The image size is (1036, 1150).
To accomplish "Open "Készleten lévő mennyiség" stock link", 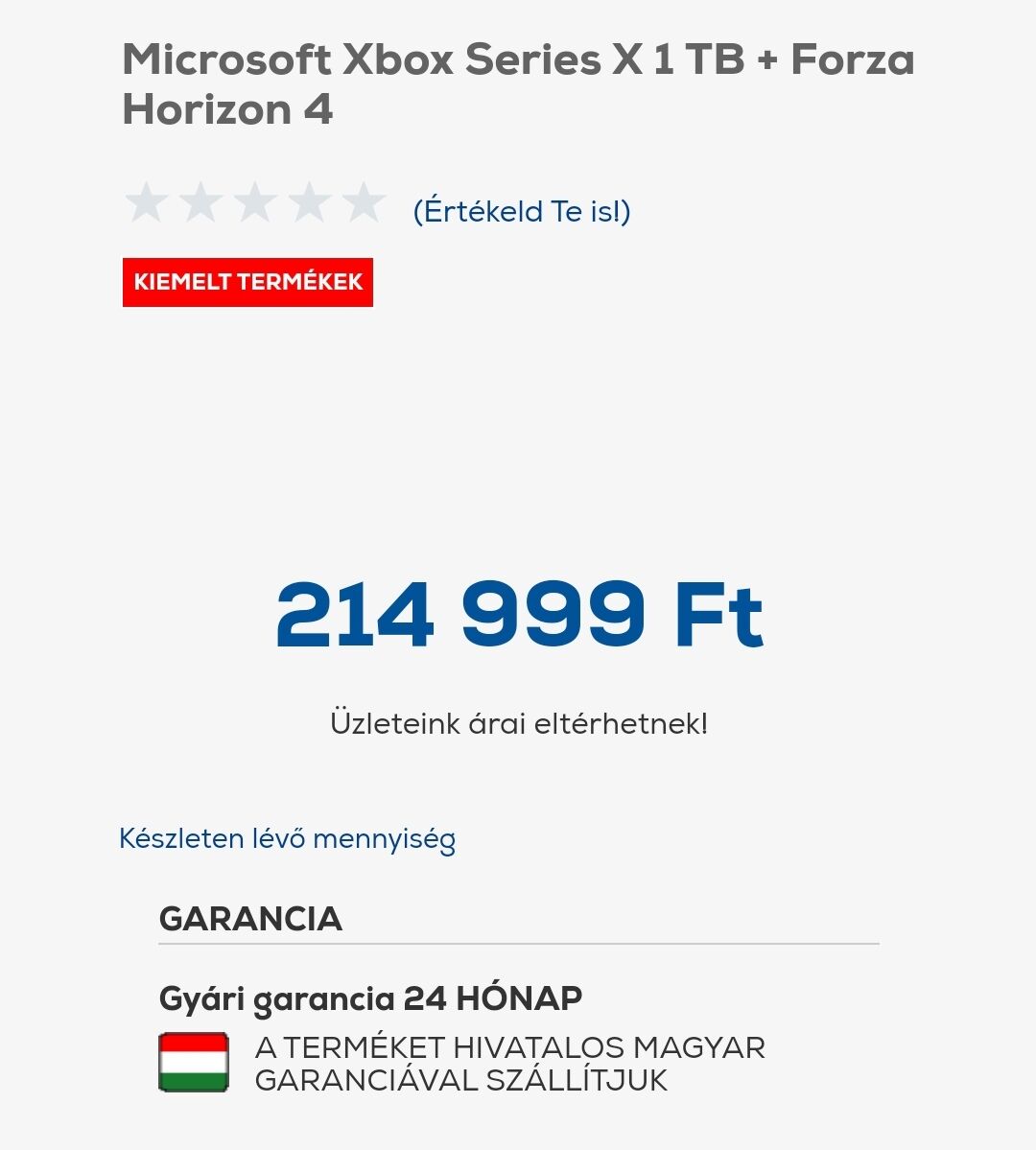I will pyautogui.click(x=287, y=838).
